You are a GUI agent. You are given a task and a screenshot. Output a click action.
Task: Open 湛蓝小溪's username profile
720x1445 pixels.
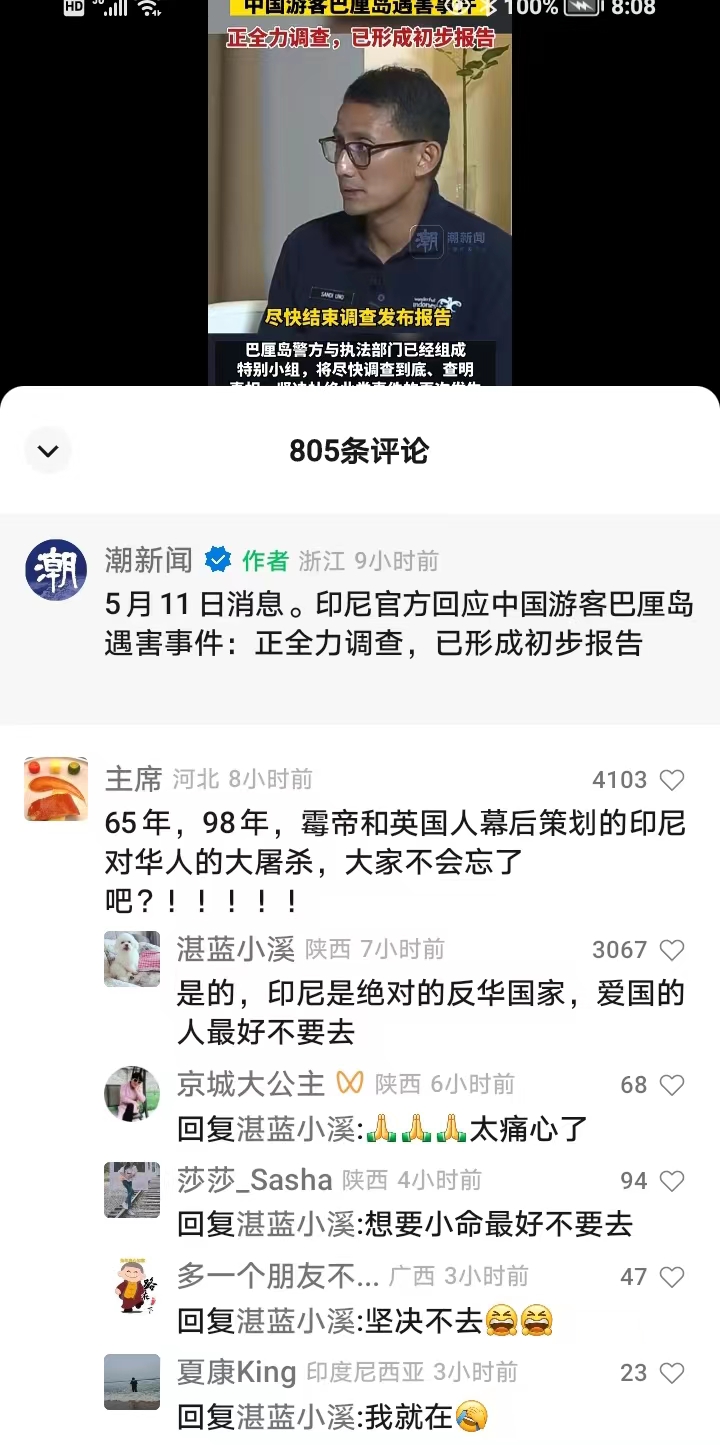(235, 949)
